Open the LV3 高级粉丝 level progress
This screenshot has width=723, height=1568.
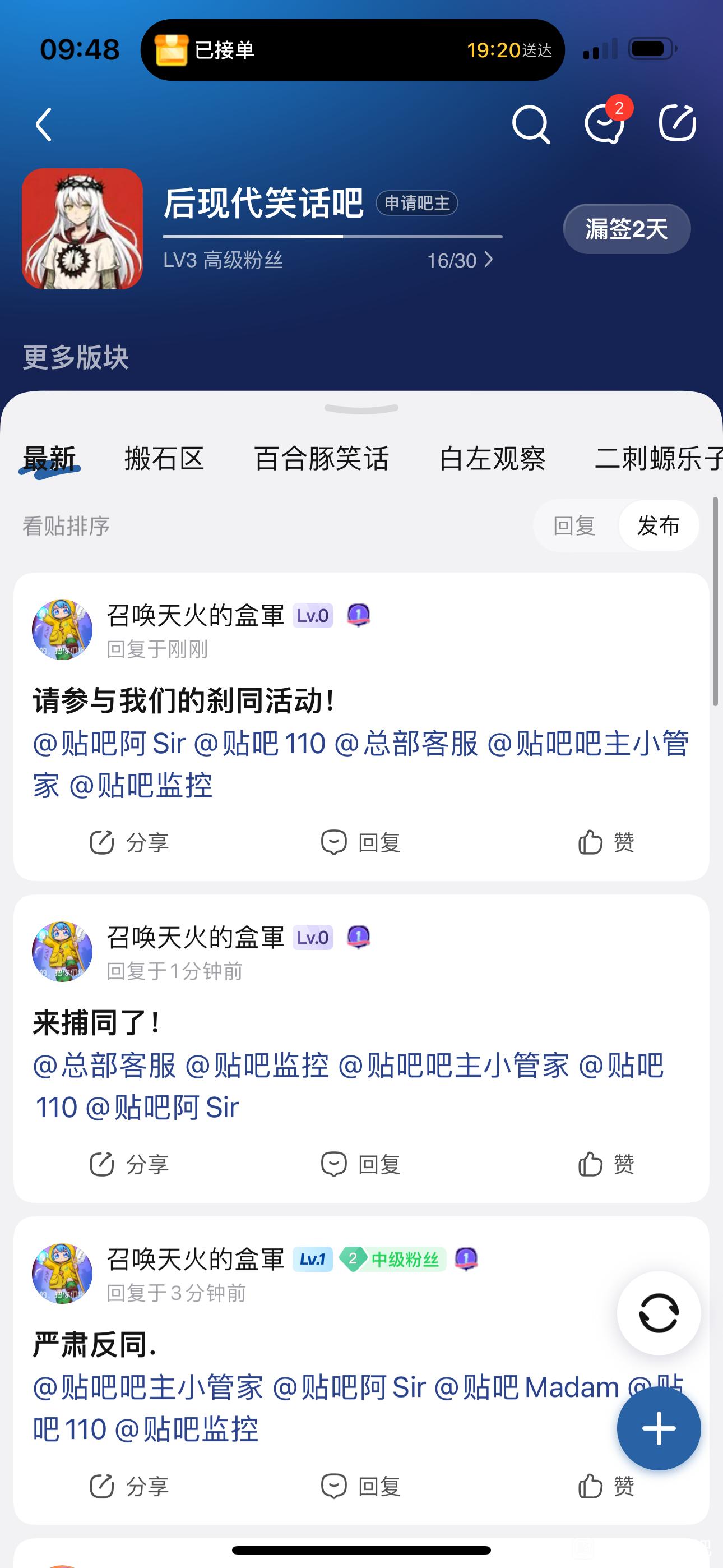328,261
